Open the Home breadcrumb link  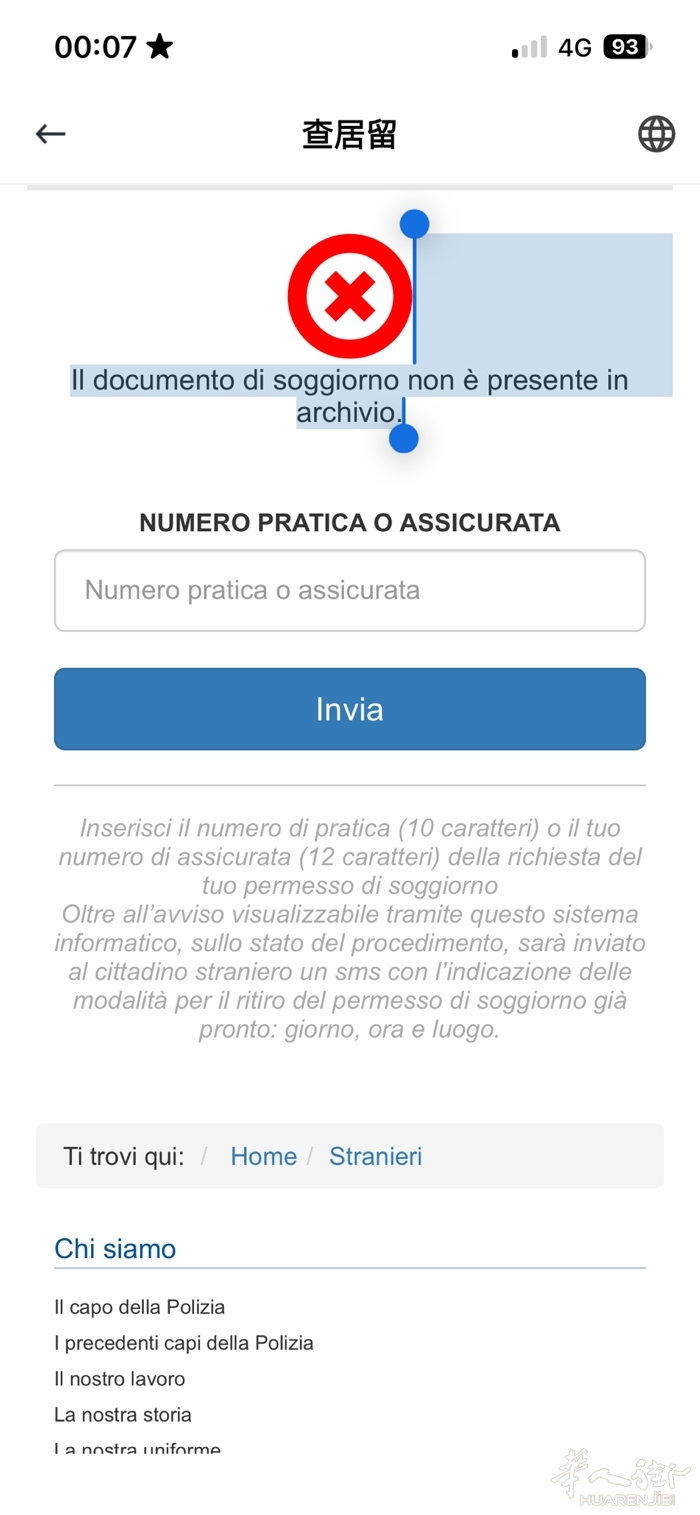tap(263, 1156)
